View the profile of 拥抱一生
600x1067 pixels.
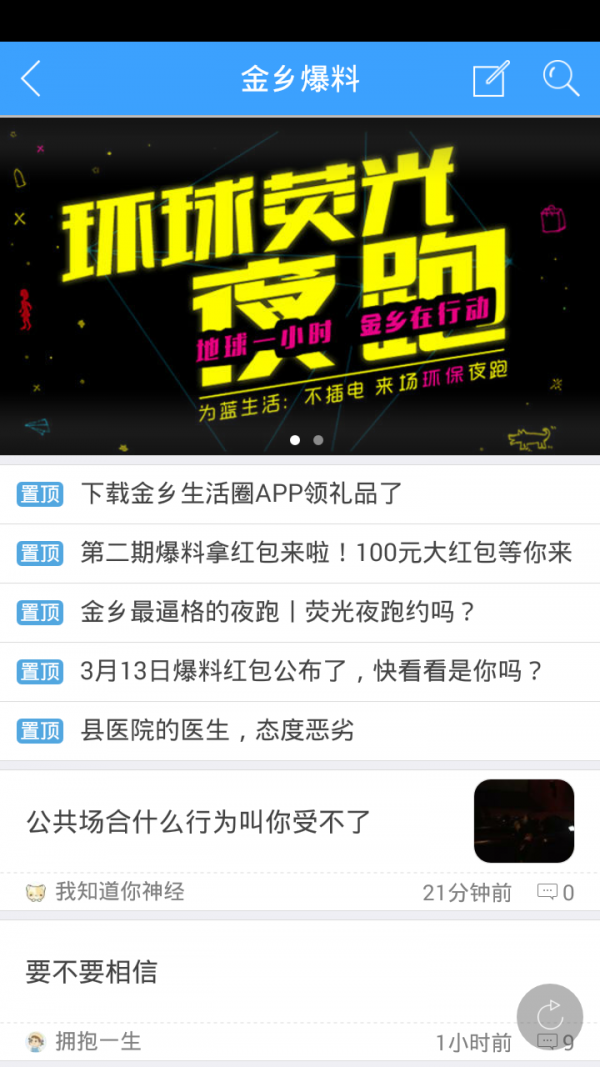click(x=98, y=1041)
